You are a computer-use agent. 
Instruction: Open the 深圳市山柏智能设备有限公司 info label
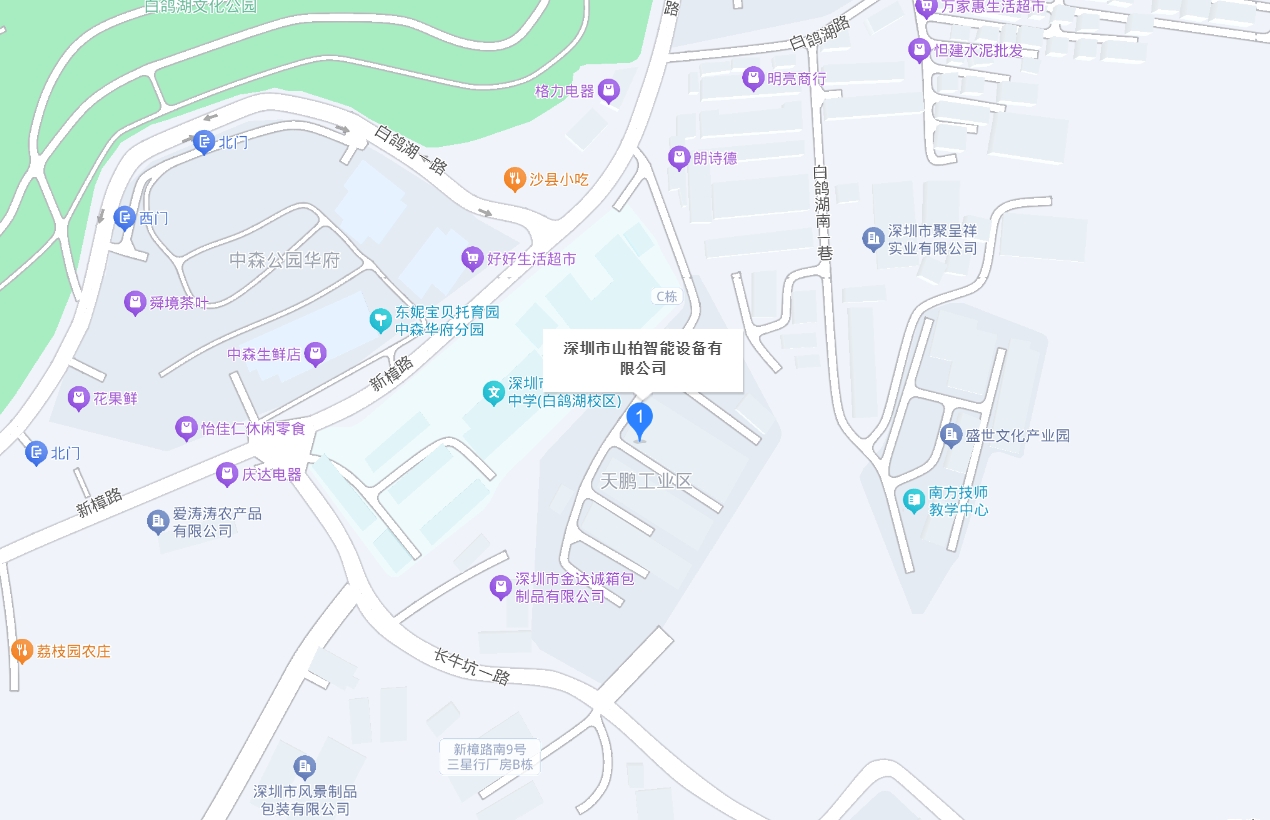(642, 359)
